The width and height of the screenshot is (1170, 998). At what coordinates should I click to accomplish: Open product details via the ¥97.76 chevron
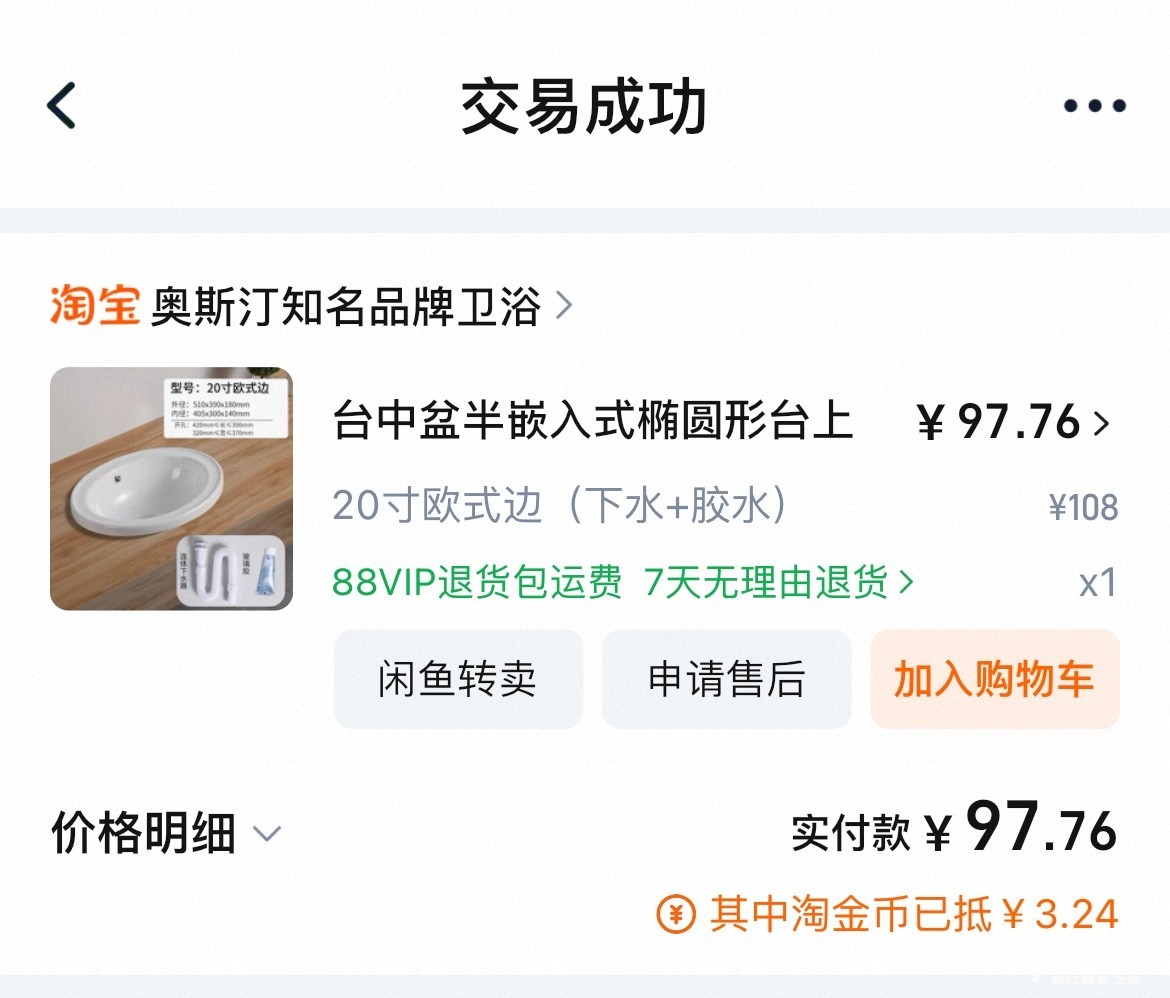tap(1101, 424)
